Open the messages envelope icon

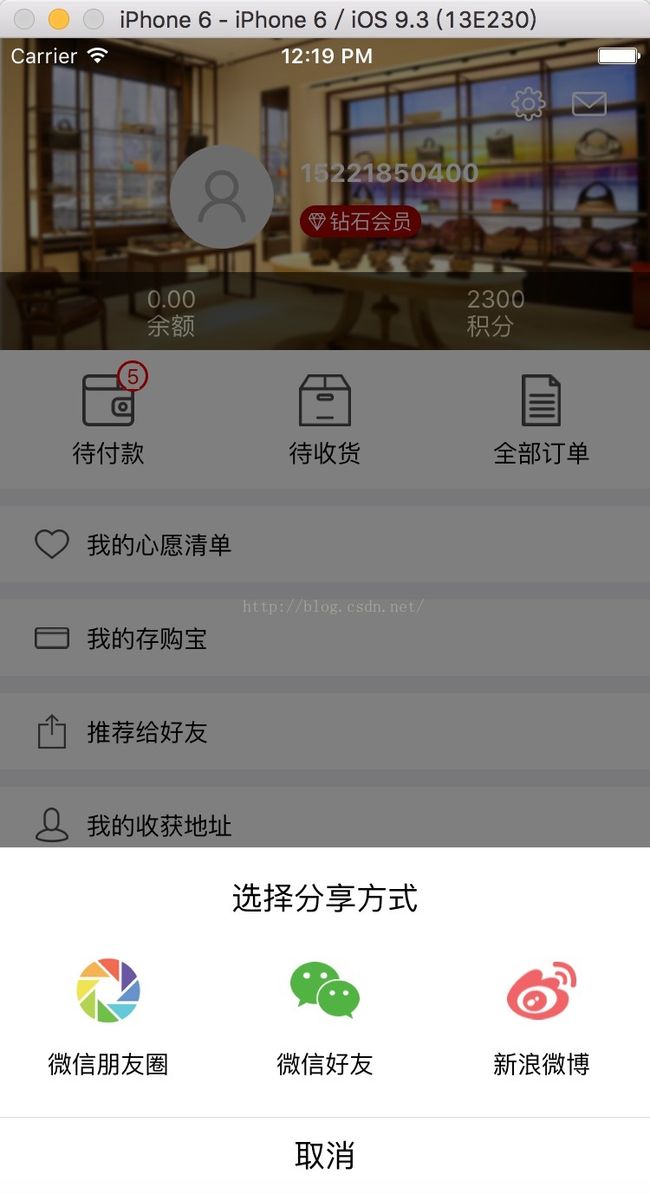point(589,104)
